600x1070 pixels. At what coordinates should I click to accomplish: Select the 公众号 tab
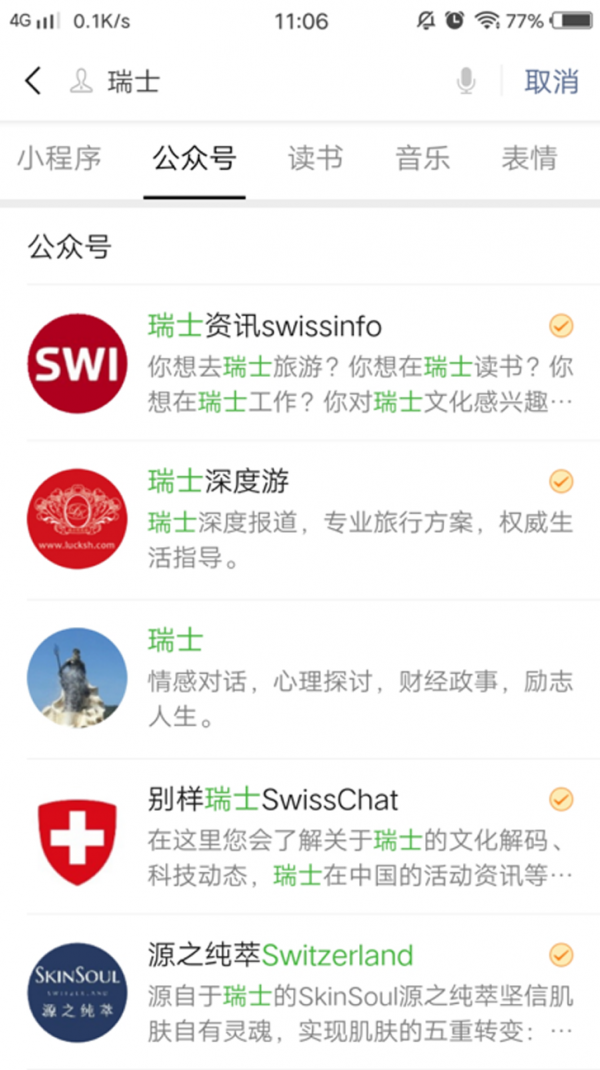point(195,158)
